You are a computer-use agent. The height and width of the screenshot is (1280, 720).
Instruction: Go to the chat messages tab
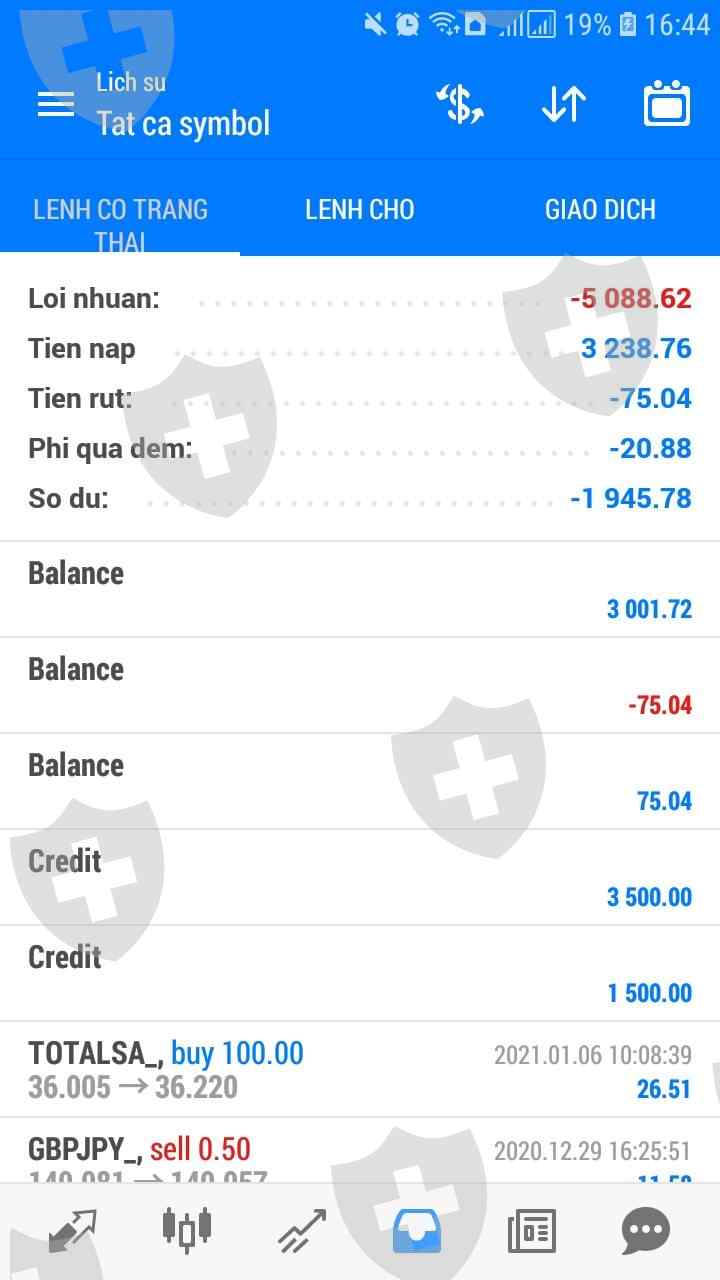point(646,1231)
